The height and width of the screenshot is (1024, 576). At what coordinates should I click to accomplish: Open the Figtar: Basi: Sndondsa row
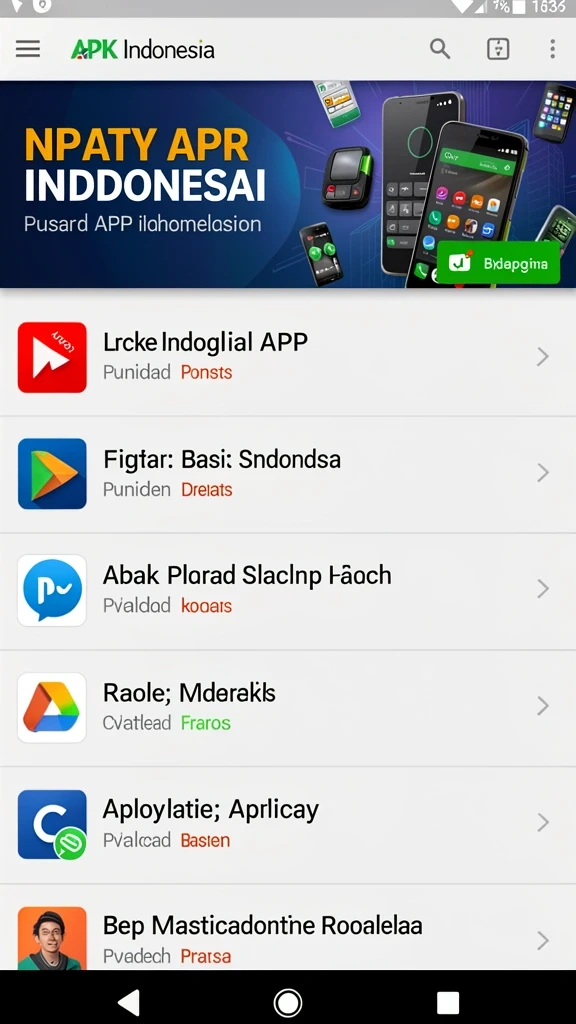click(x=288, y=474)
